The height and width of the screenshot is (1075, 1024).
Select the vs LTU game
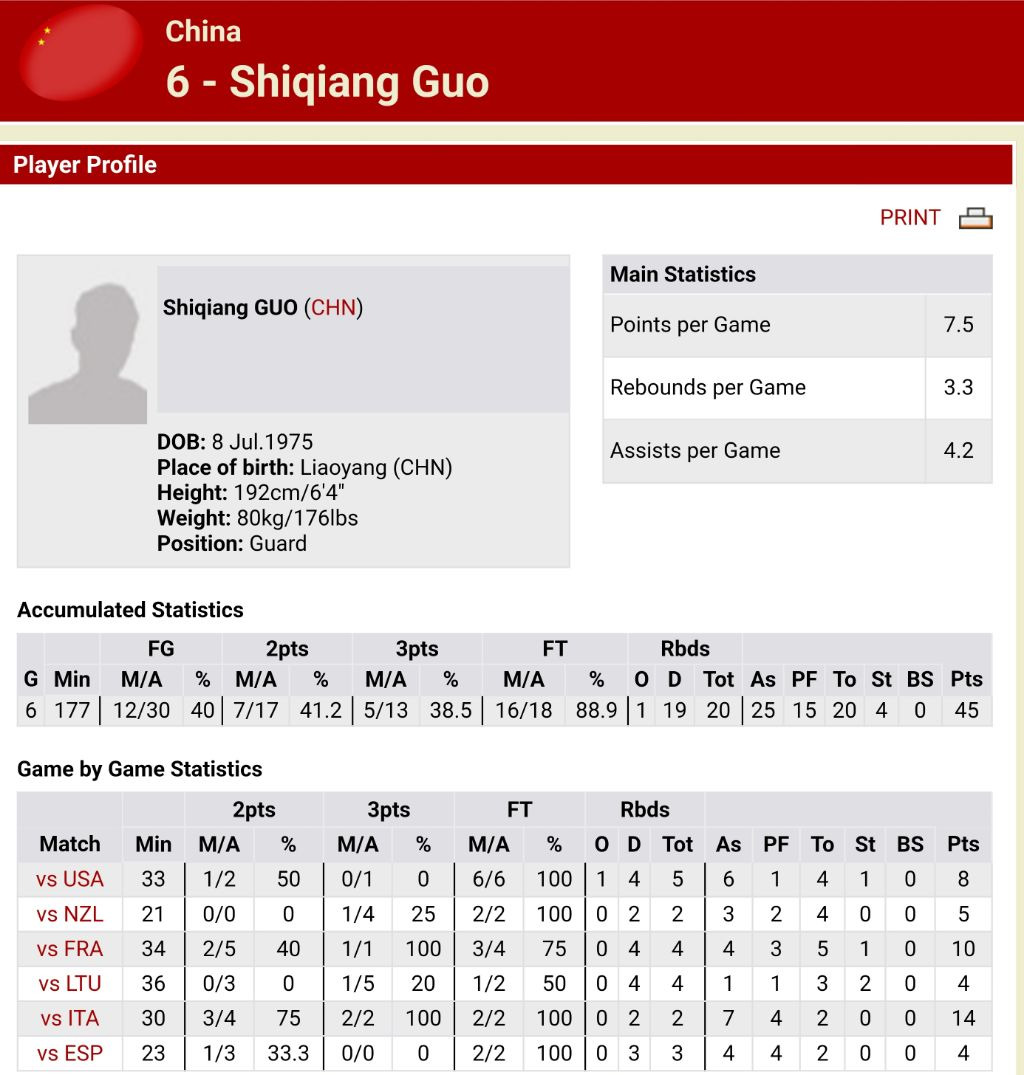tap(70, 984)
